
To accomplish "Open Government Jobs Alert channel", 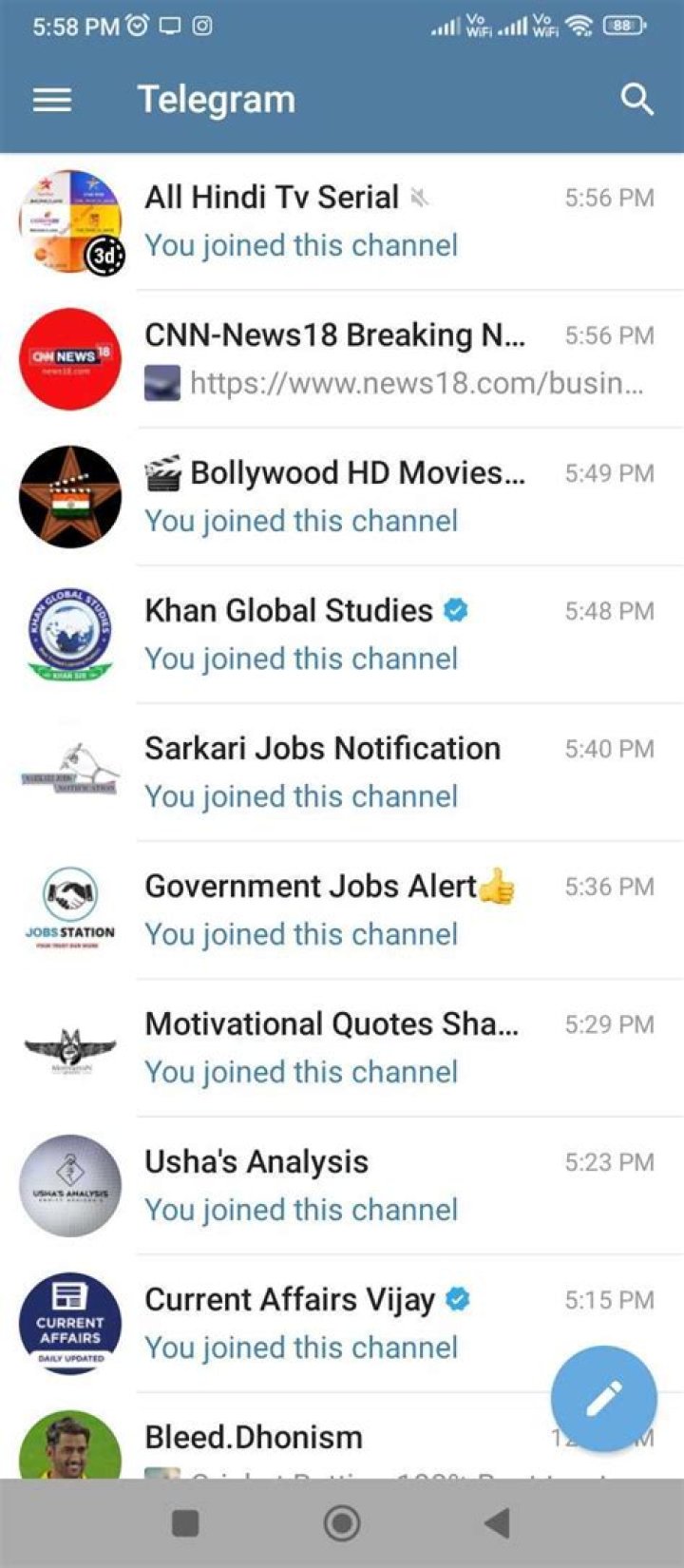I will tap(342, 909).
